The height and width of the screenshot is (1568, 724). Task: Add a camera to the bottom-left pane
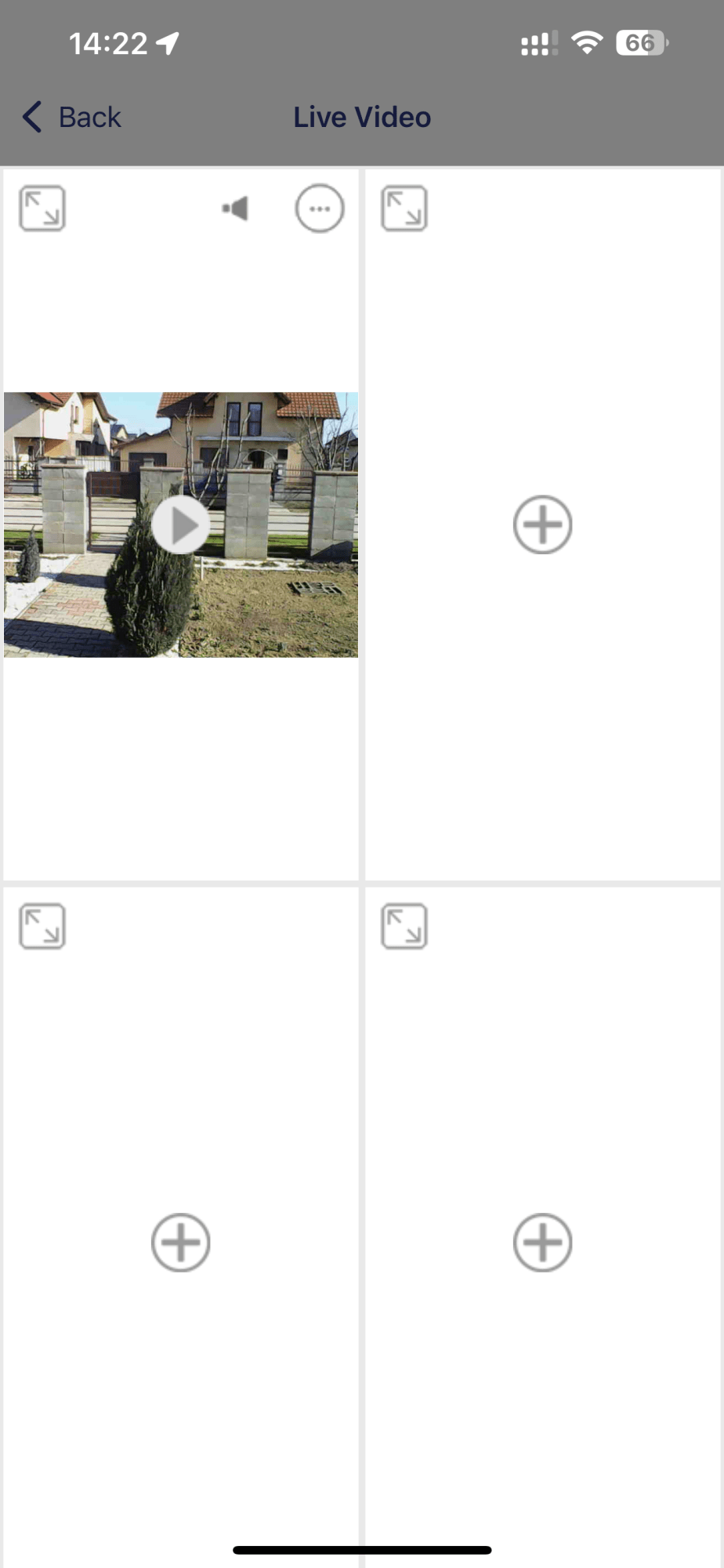tap(180, 1243)
